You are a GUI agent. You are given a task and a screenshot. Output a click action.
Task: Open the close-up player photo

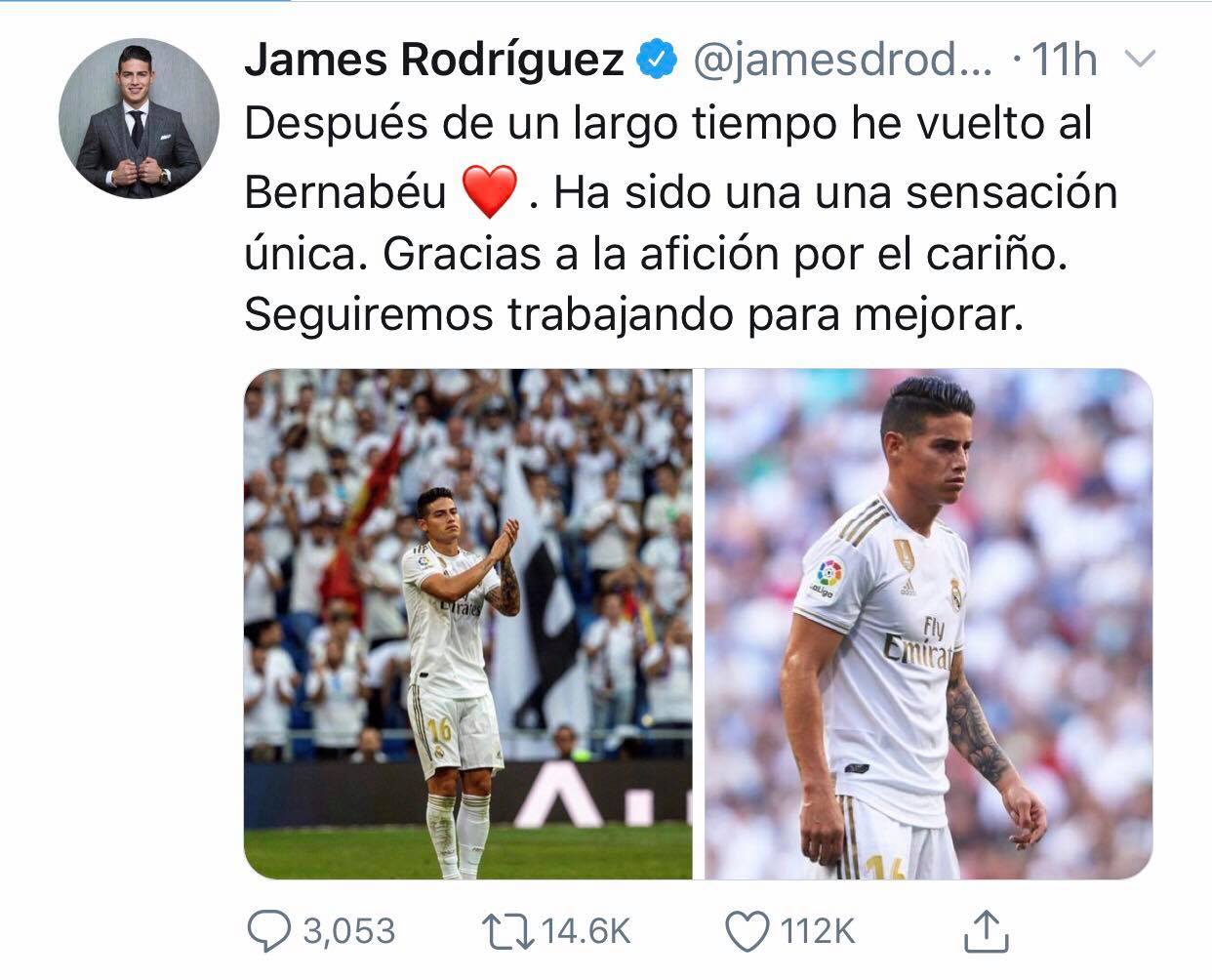coord(928,625)
